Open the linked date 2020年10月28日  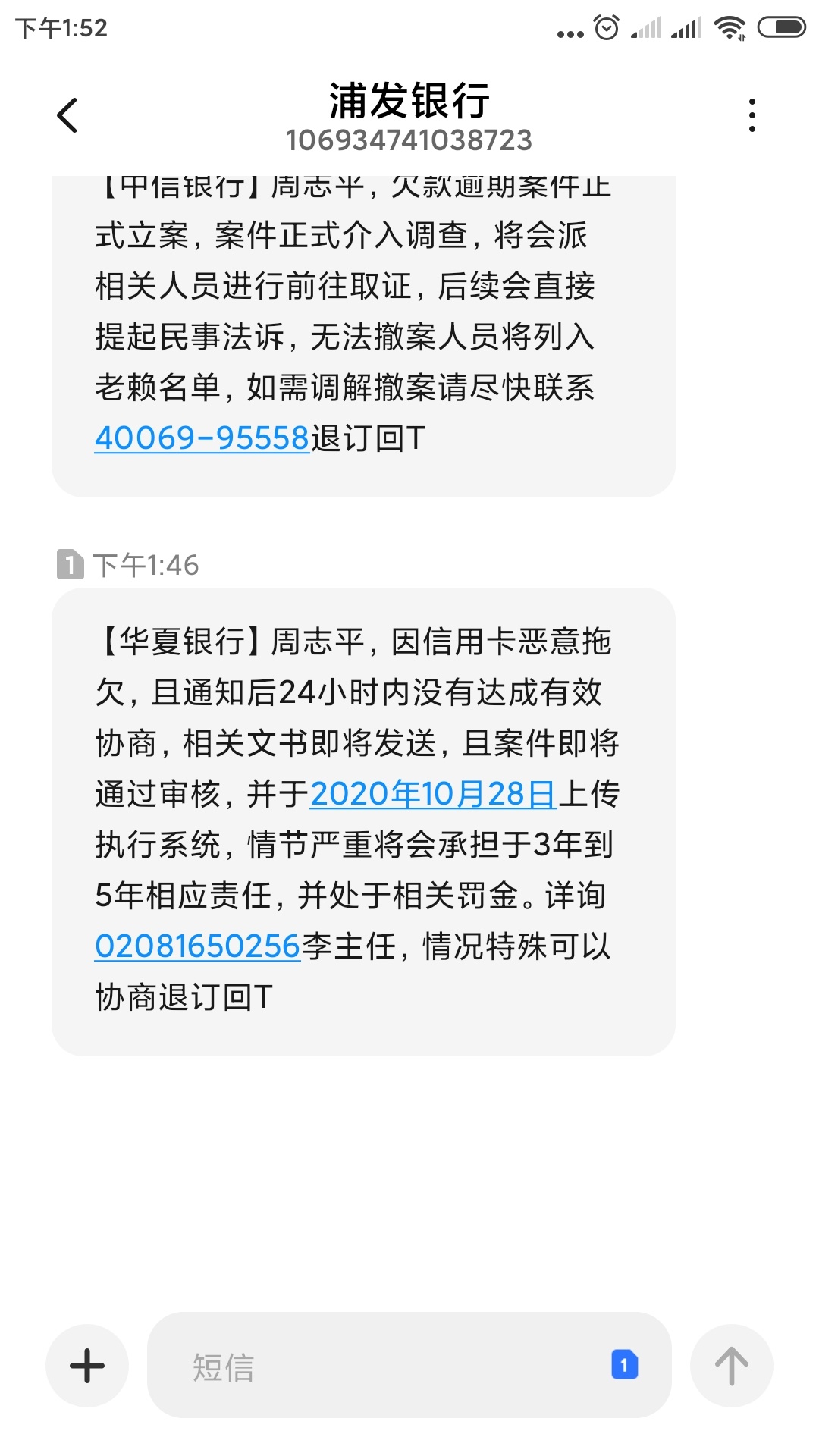pos(433,794)
